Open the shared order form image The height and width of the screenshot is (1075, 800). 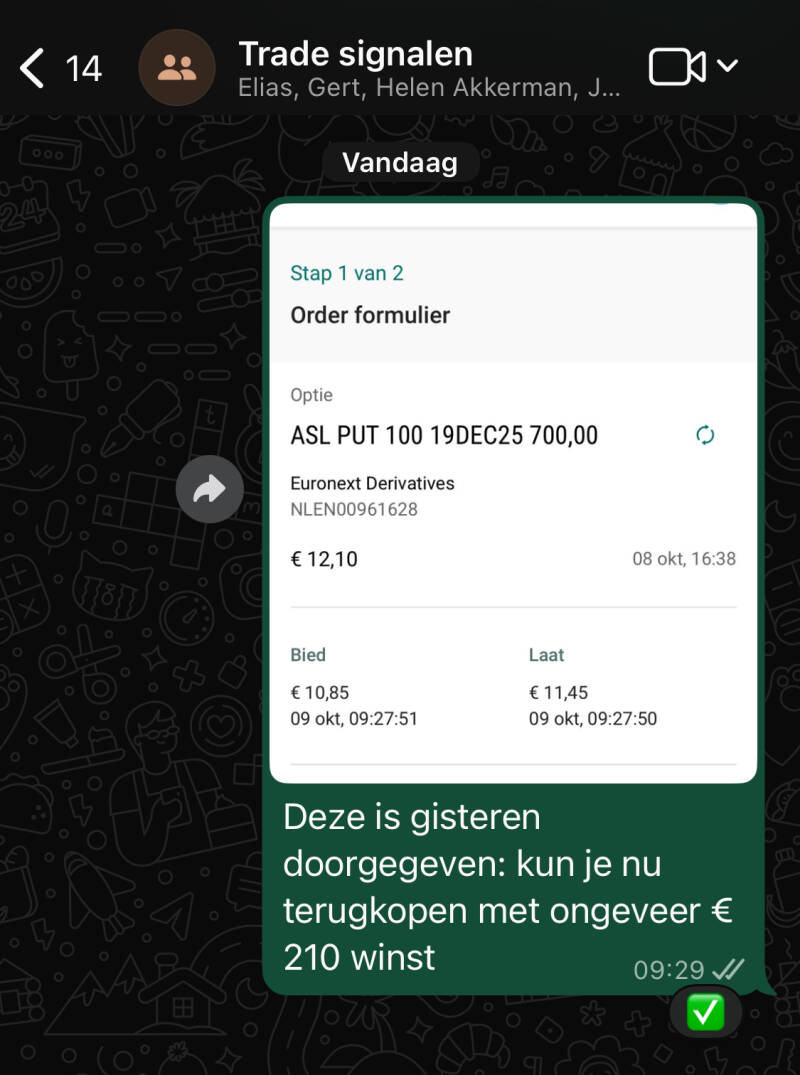(x=513, y=492)
